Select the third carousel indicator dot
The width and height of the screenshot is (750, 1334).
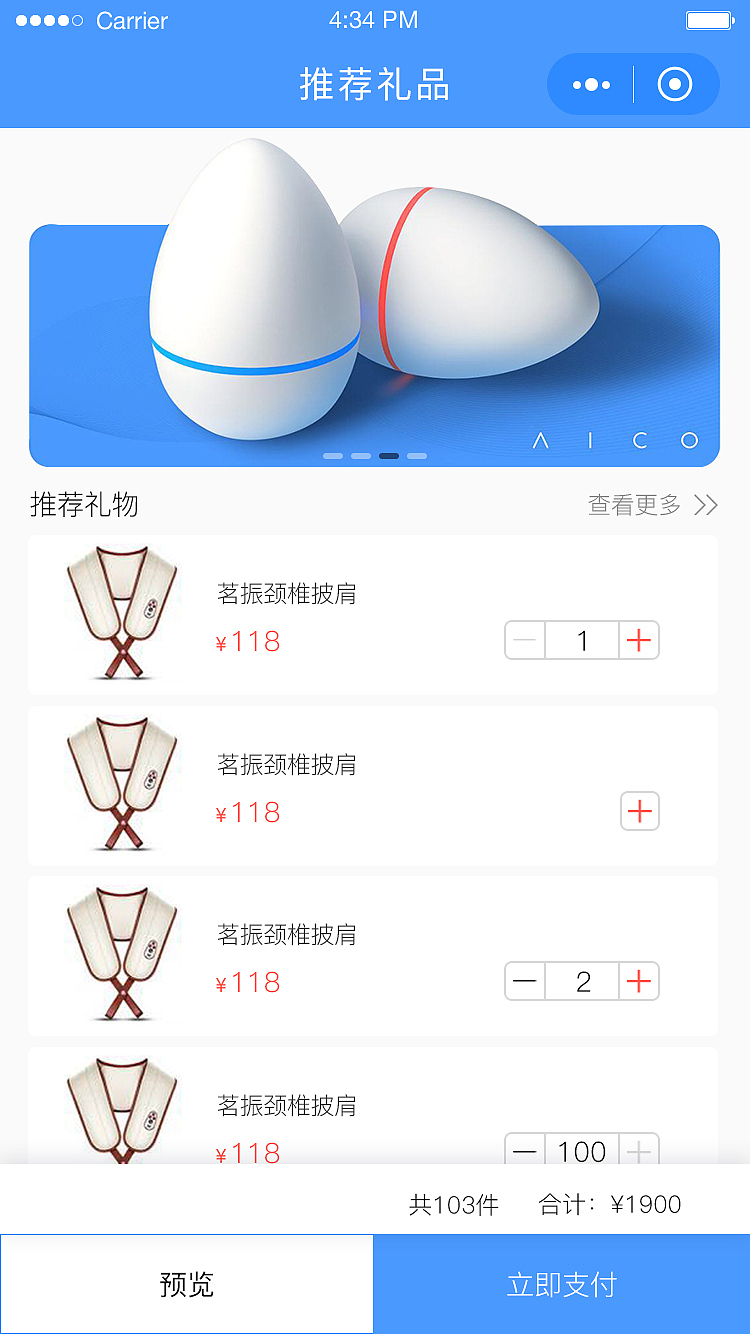click(389, 455)
